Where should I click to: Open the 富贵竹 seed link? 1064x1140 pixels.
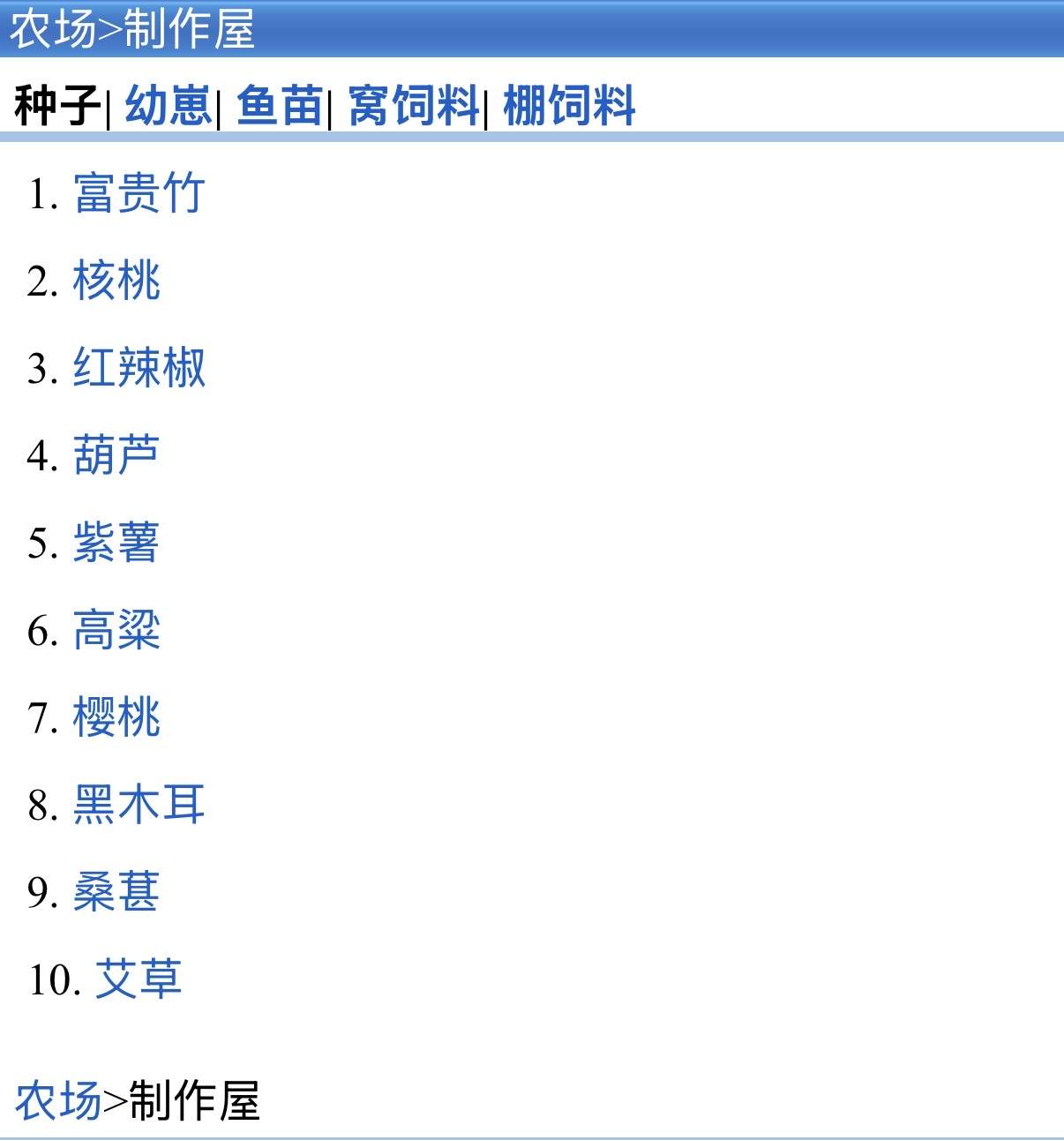pyautogui.click(x=139, y=193)
